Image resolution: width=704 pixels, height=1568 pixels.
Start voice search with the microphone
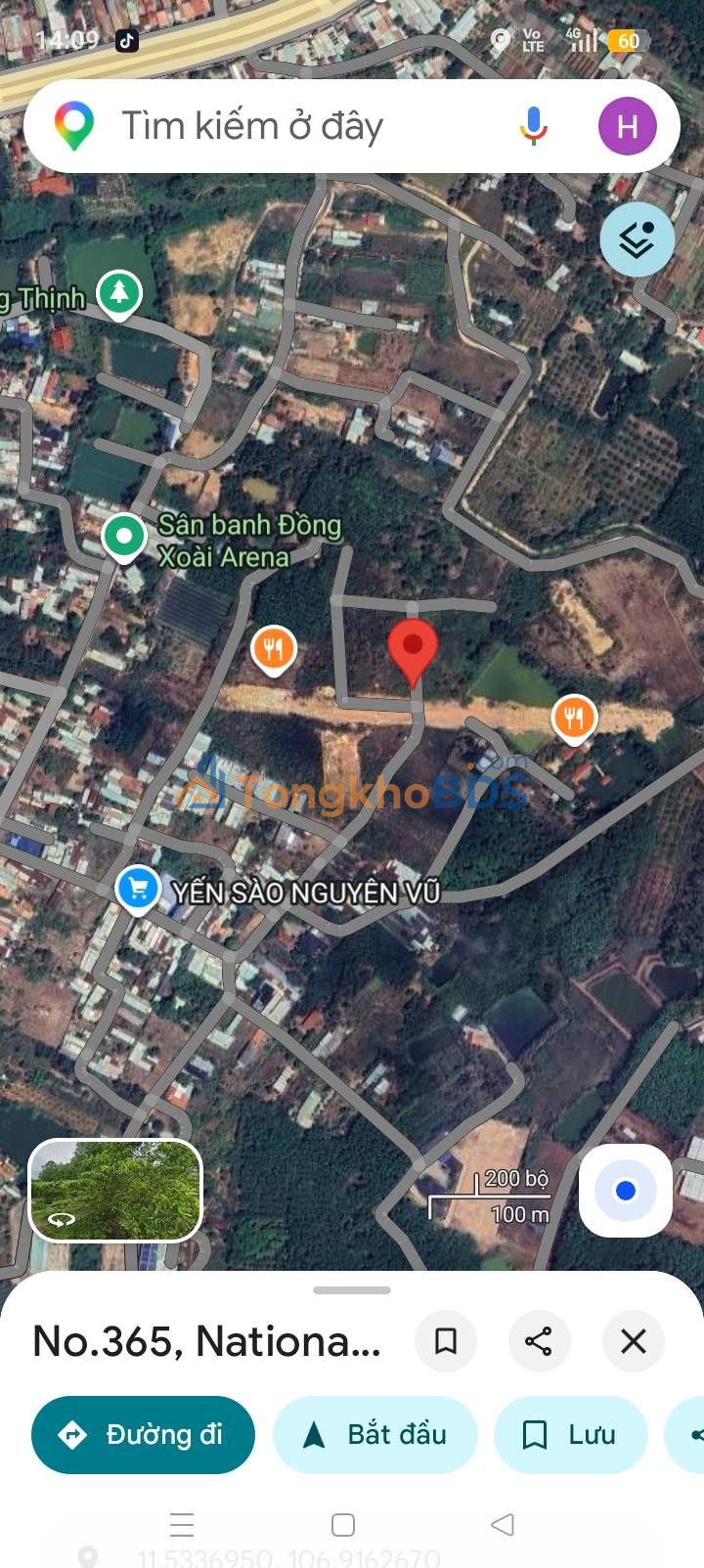[533, 126]
